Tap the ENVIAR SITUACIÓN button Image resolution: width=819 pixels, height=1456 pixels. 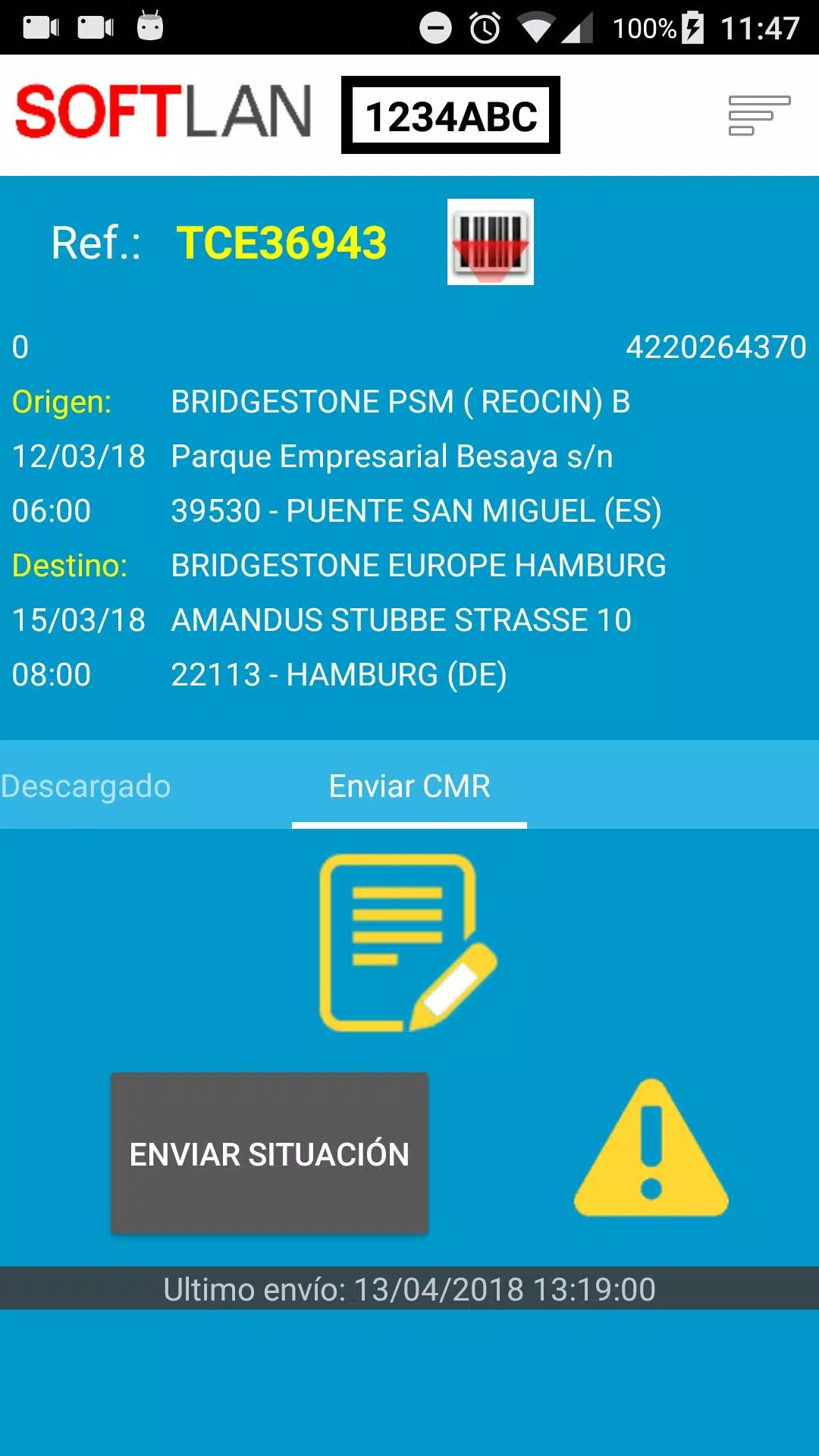[x=269, y=1153]
